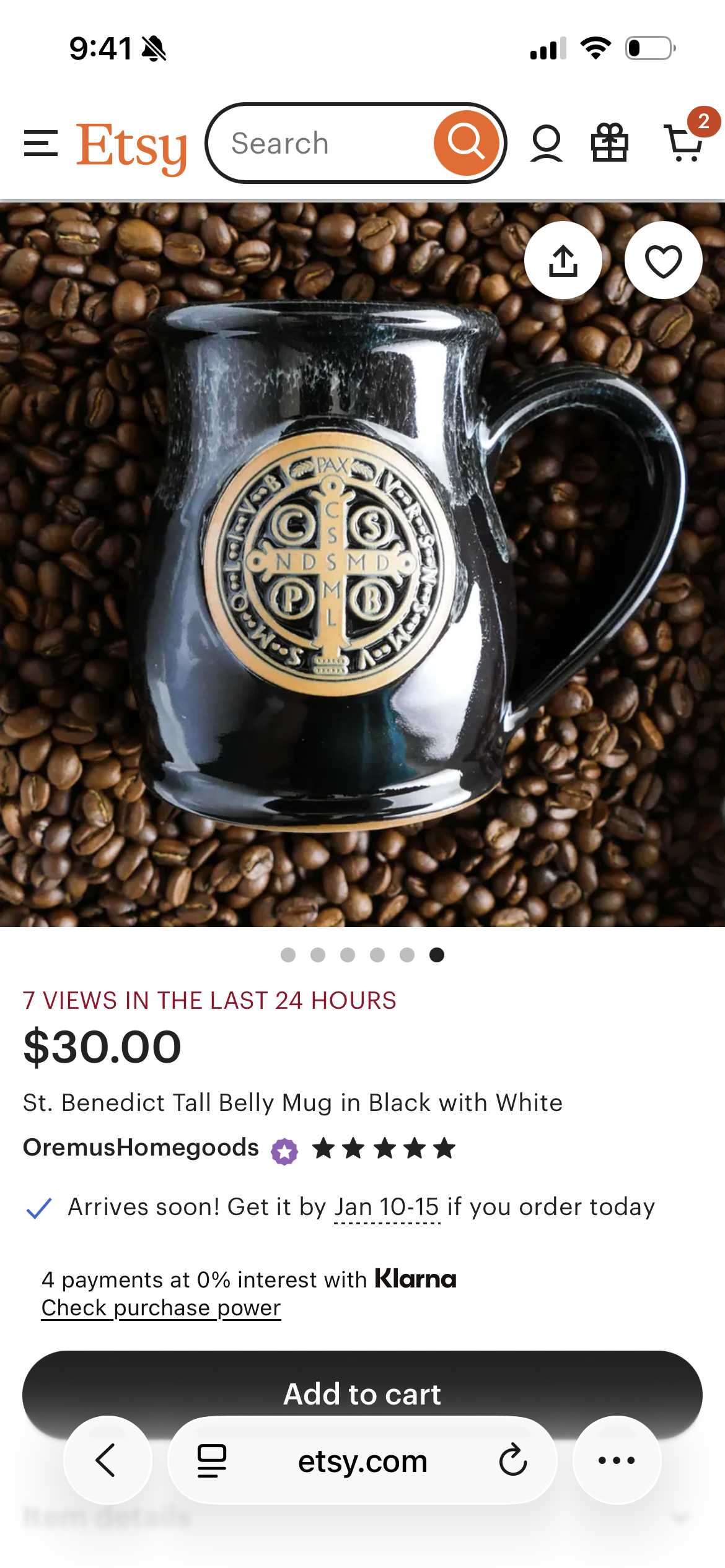
Task: Open the page menu beside etsy.com
Action: pos(212,1460)
